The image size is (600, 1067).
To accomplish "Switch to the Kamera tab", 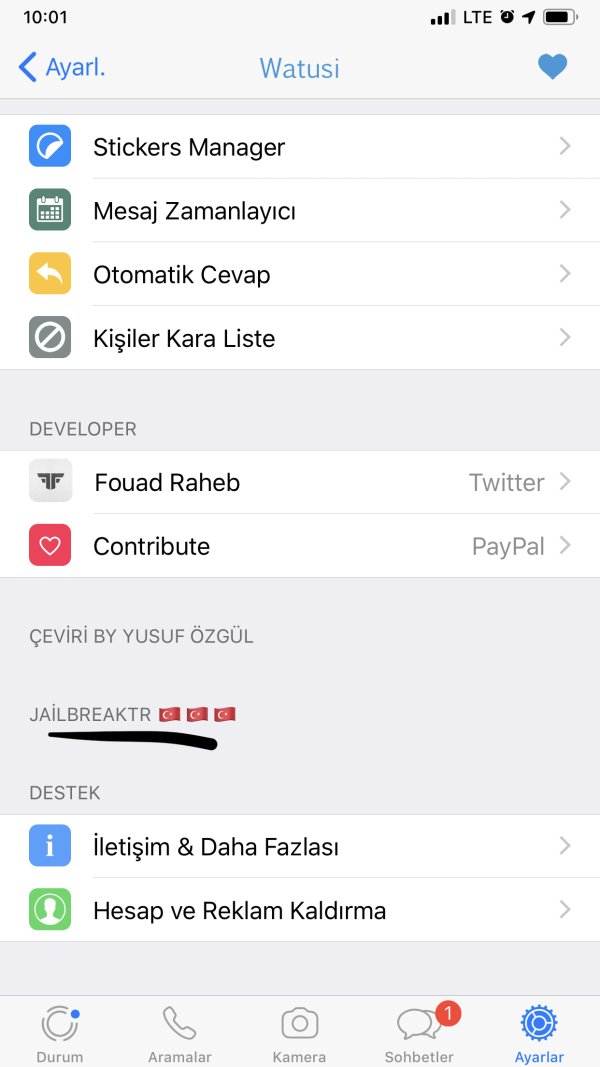I will pyautogui.click(x=300, y=1034).
